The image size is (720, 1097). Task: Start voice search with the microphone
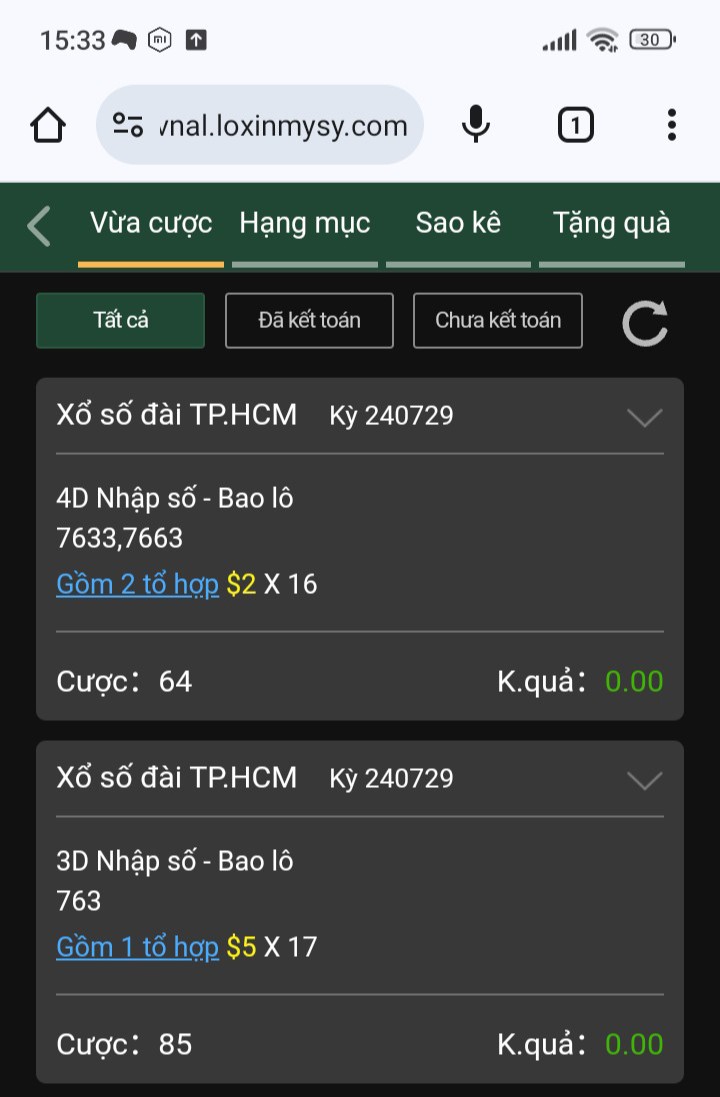click(476, 125)
